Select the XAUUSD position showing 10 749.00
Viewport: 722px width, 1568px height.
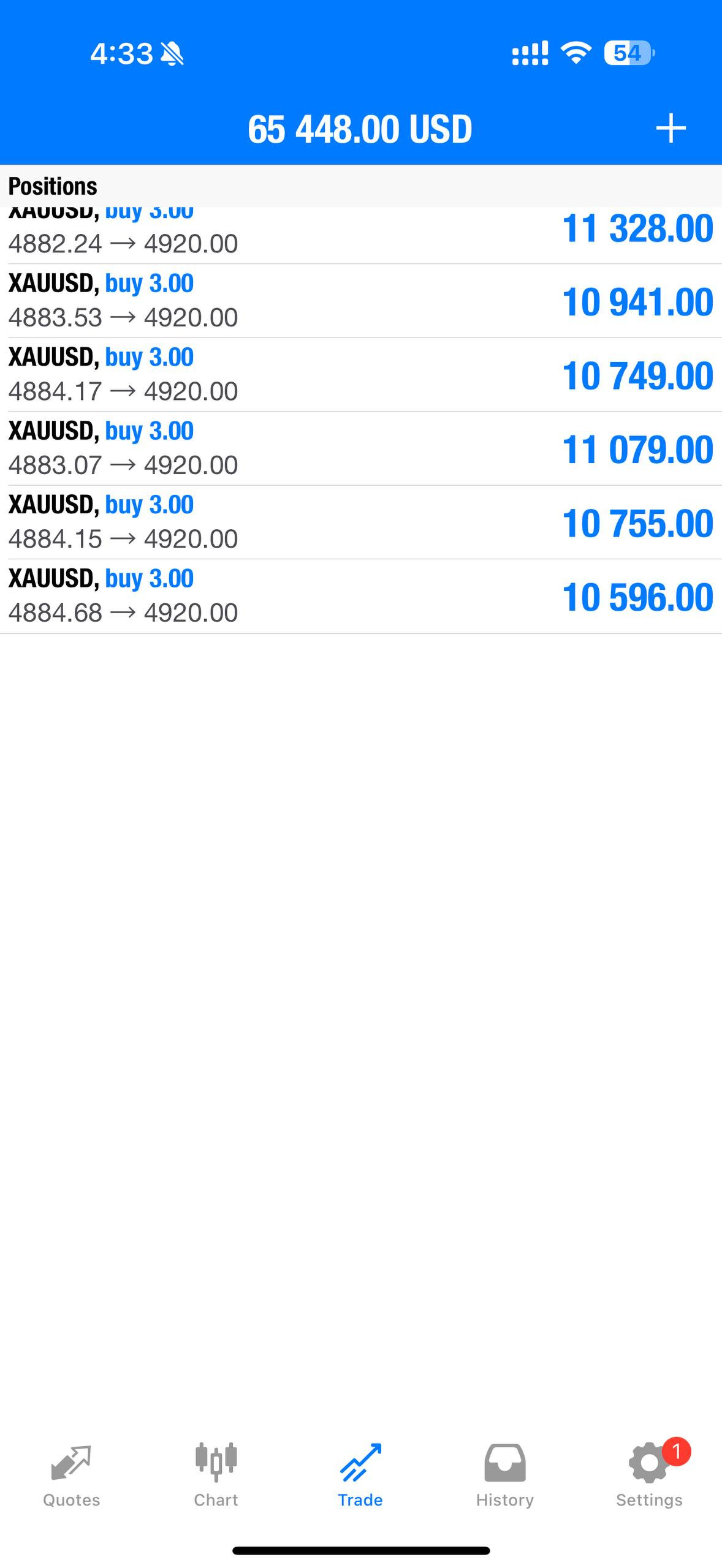tap(360, 375)
